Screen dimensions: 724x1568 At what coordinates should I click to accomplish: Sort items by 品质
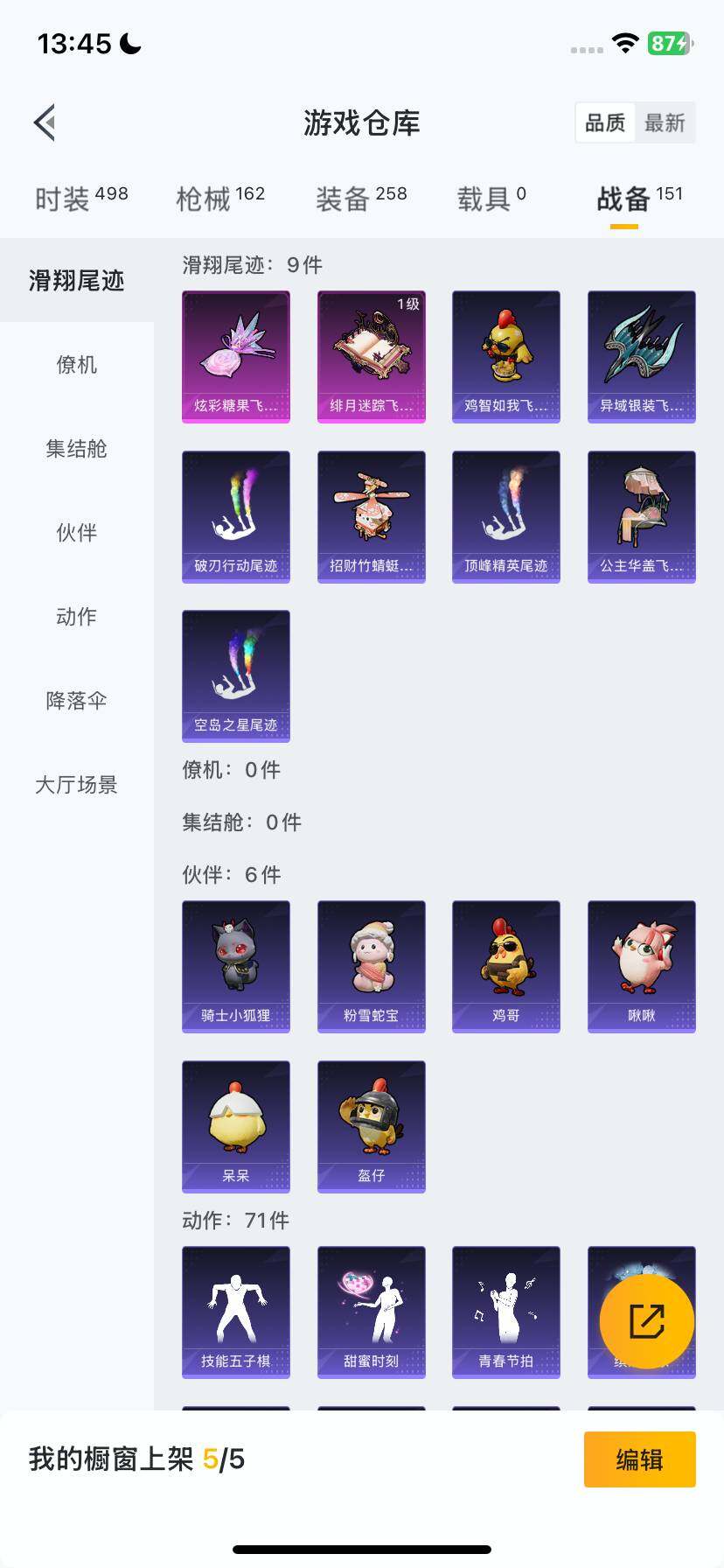[x=605, y=122]
